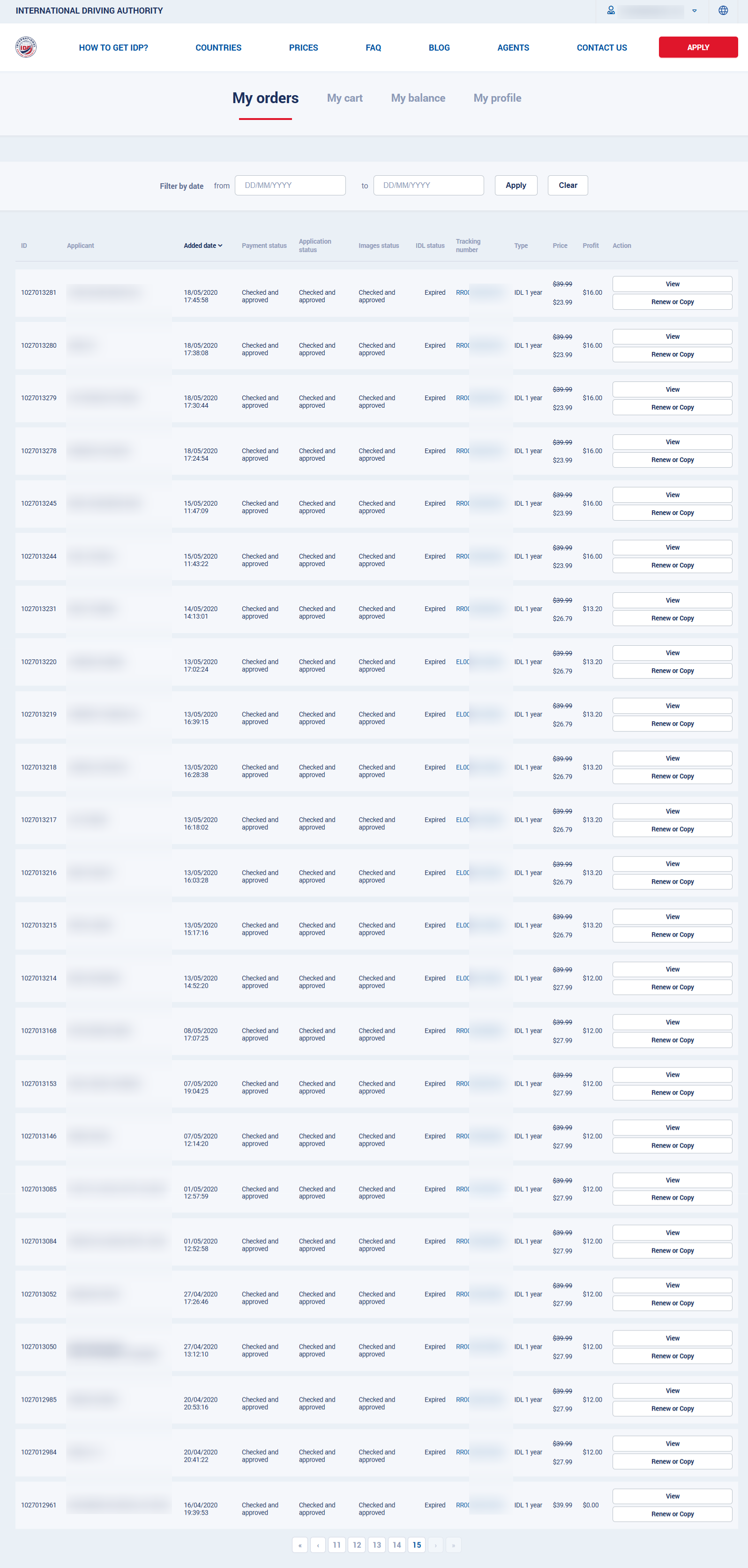
Task: Switch to the My balance tab
Action: coord(418,98)
